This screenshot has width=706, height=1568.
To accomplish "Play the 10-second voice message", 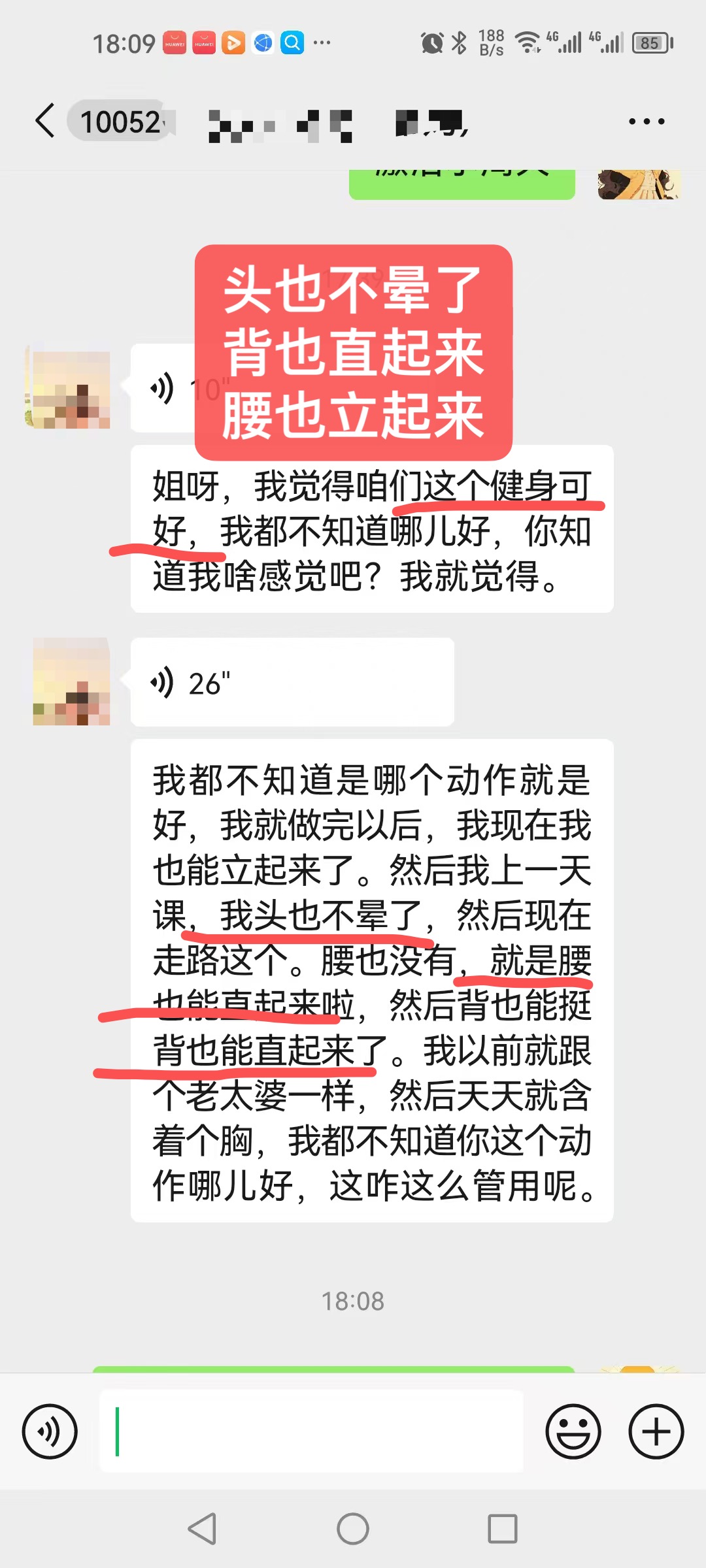I will (x=163, y=389).
